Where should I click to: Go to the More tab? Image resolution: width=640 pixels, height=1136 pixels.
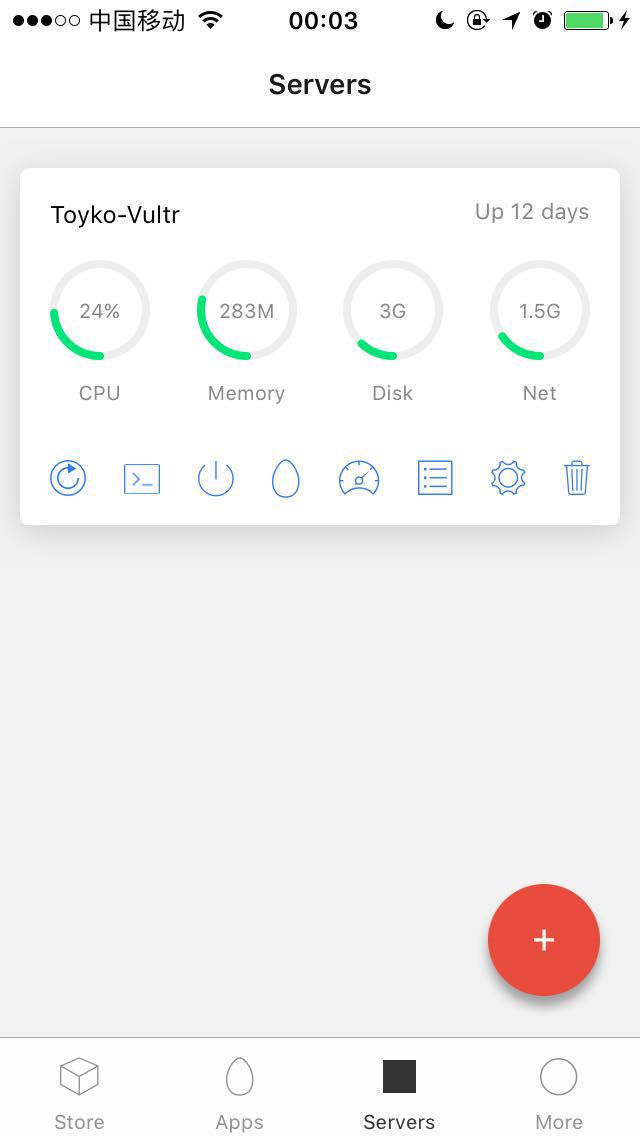(x=558, y=1092)
